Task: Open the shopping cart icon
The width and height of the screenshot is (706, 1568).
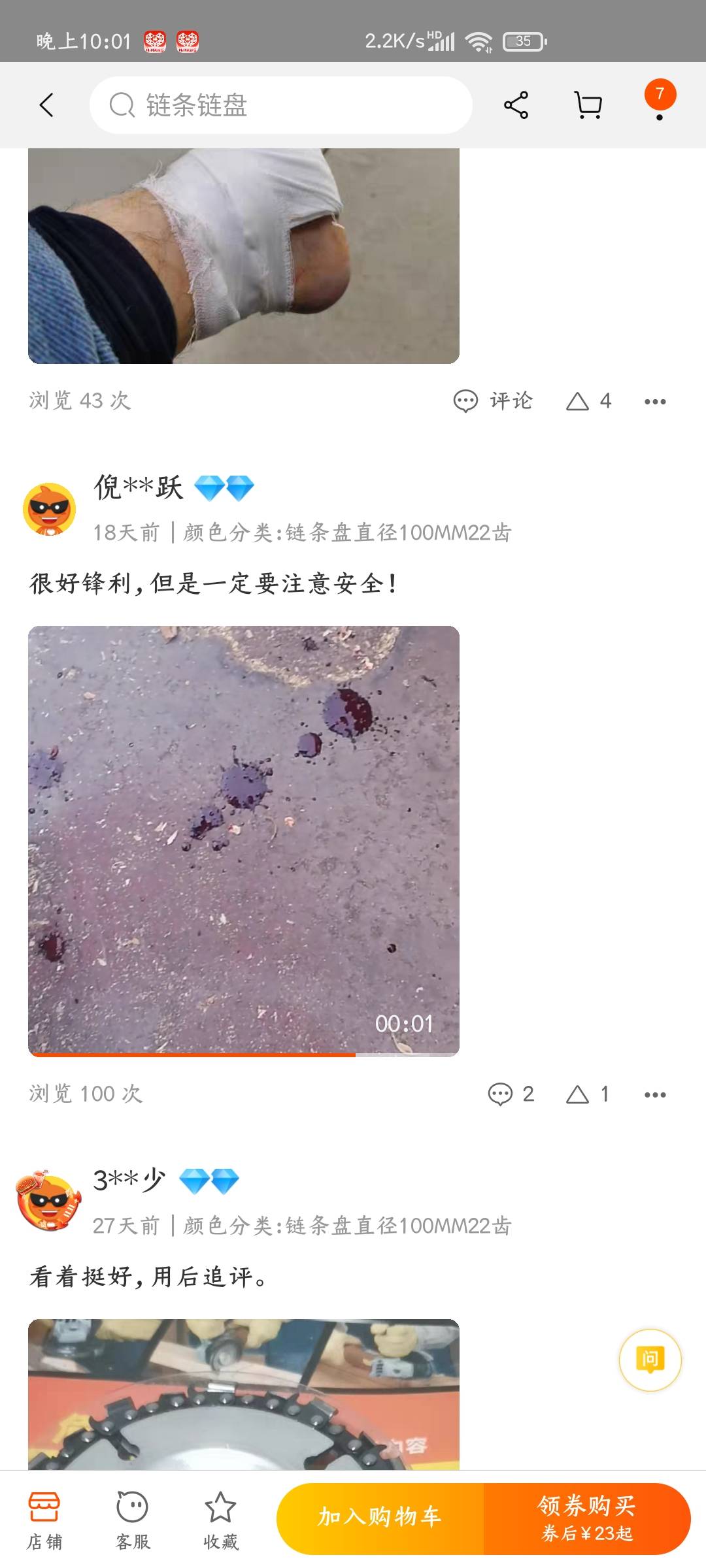Action: [588, 105]
